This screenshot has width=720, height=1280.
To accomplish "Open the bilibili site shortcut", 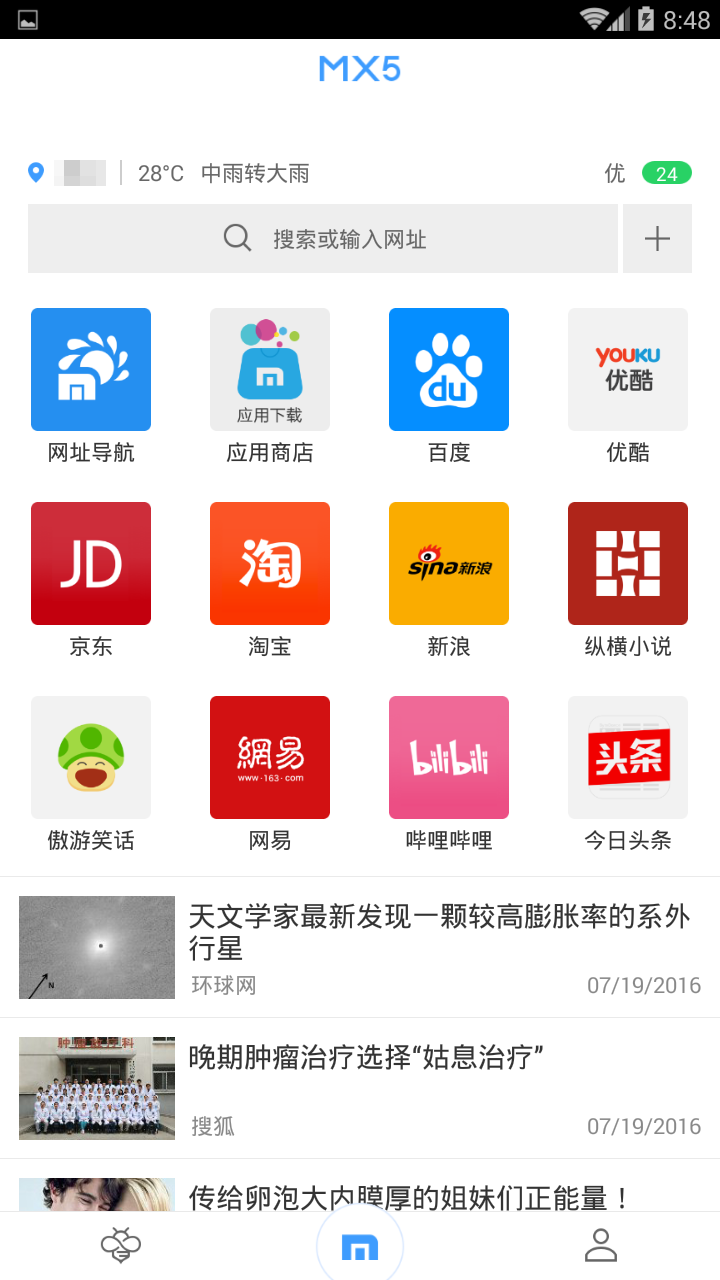I will (x=448, y=757).
